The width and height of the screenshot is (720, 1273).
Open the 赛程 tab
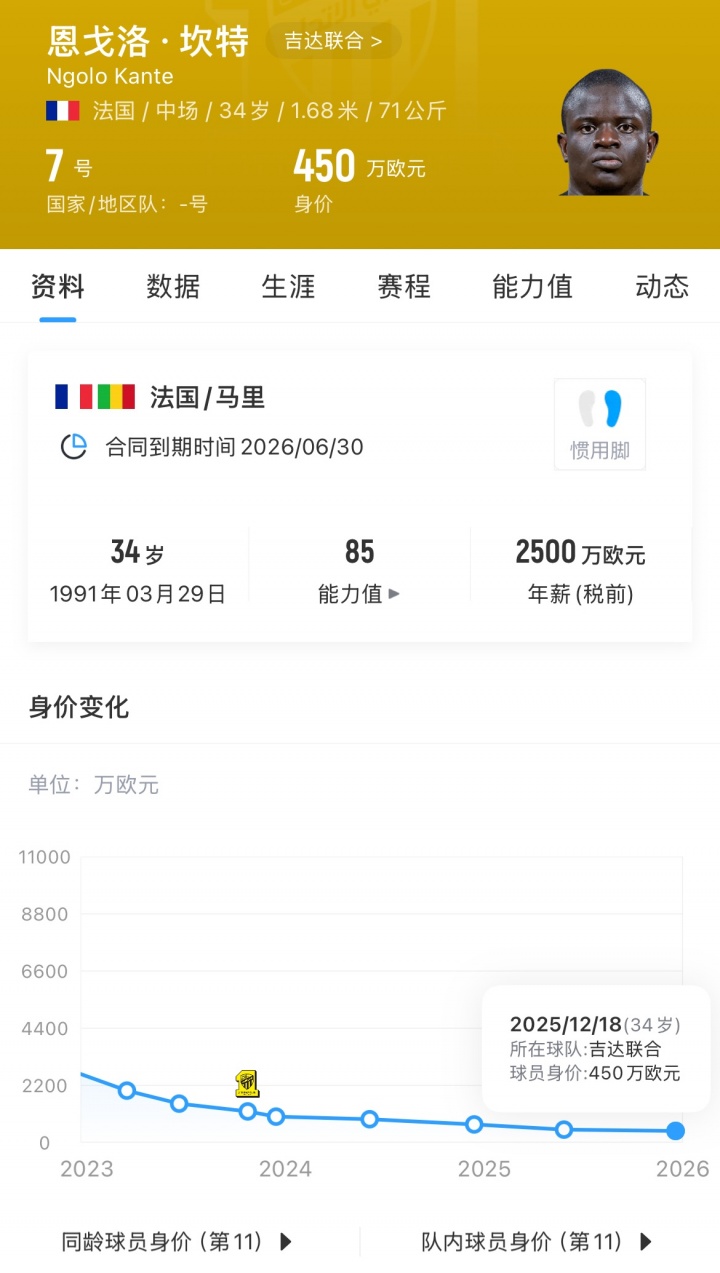point(404,287)
